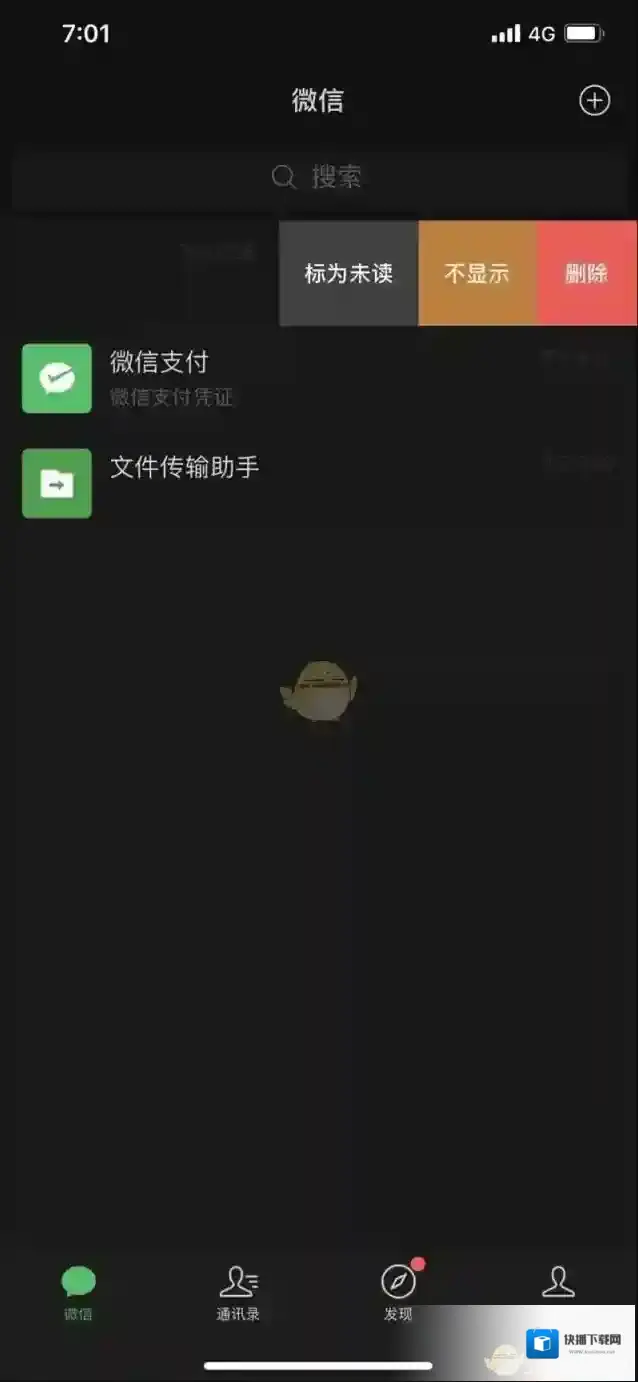Mark the swiped chat as unread (标为未读)
638x1382 pixels.
348,273
